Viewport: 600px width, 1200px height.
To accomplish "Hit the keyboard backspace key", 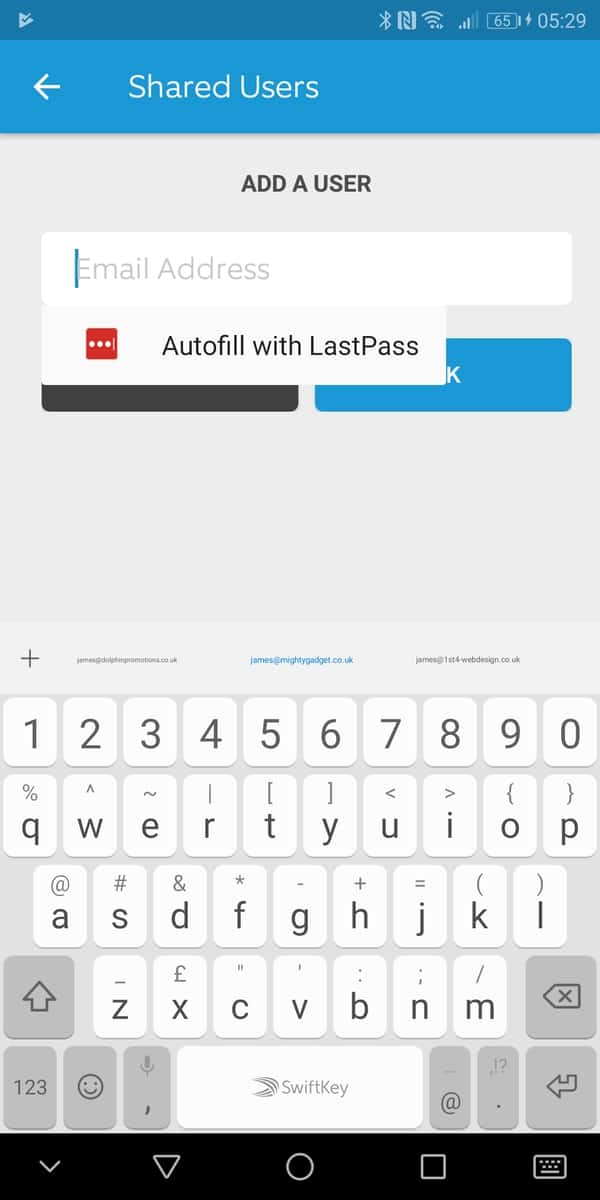I will pyautogui.click(x=561, y=996).
